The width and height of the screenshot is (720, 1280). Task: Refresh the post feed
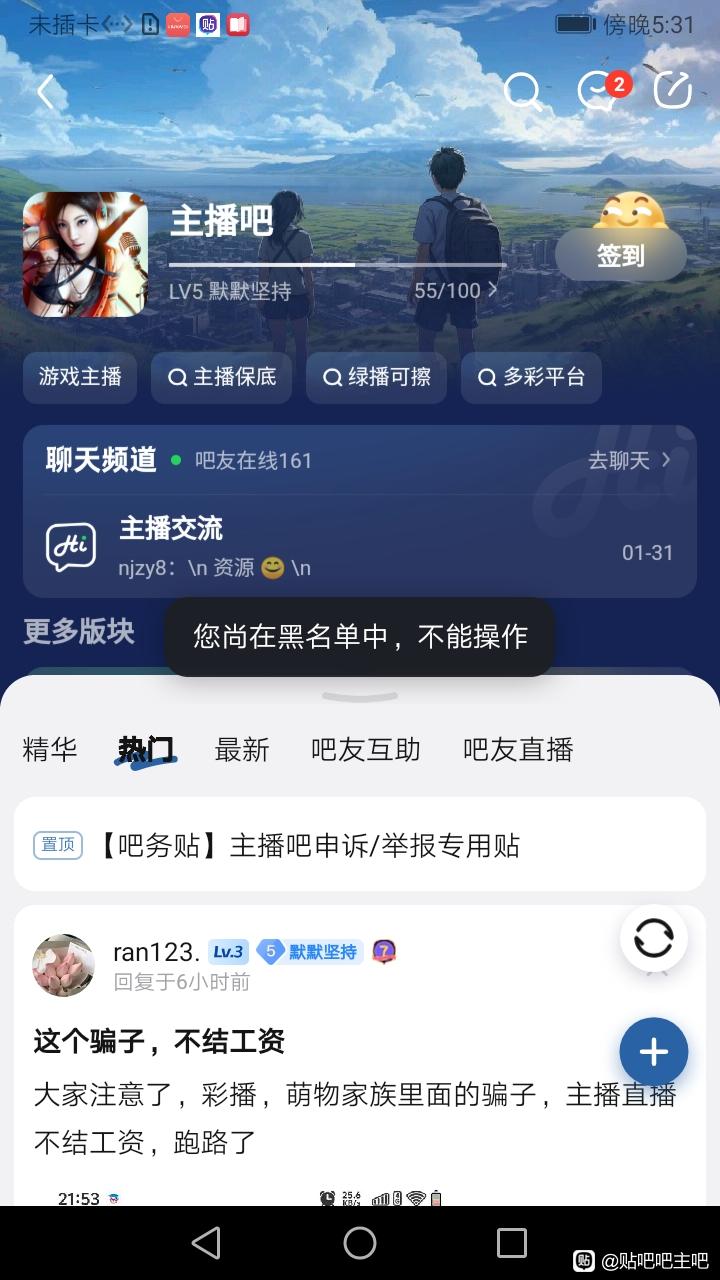click(653, 939)
